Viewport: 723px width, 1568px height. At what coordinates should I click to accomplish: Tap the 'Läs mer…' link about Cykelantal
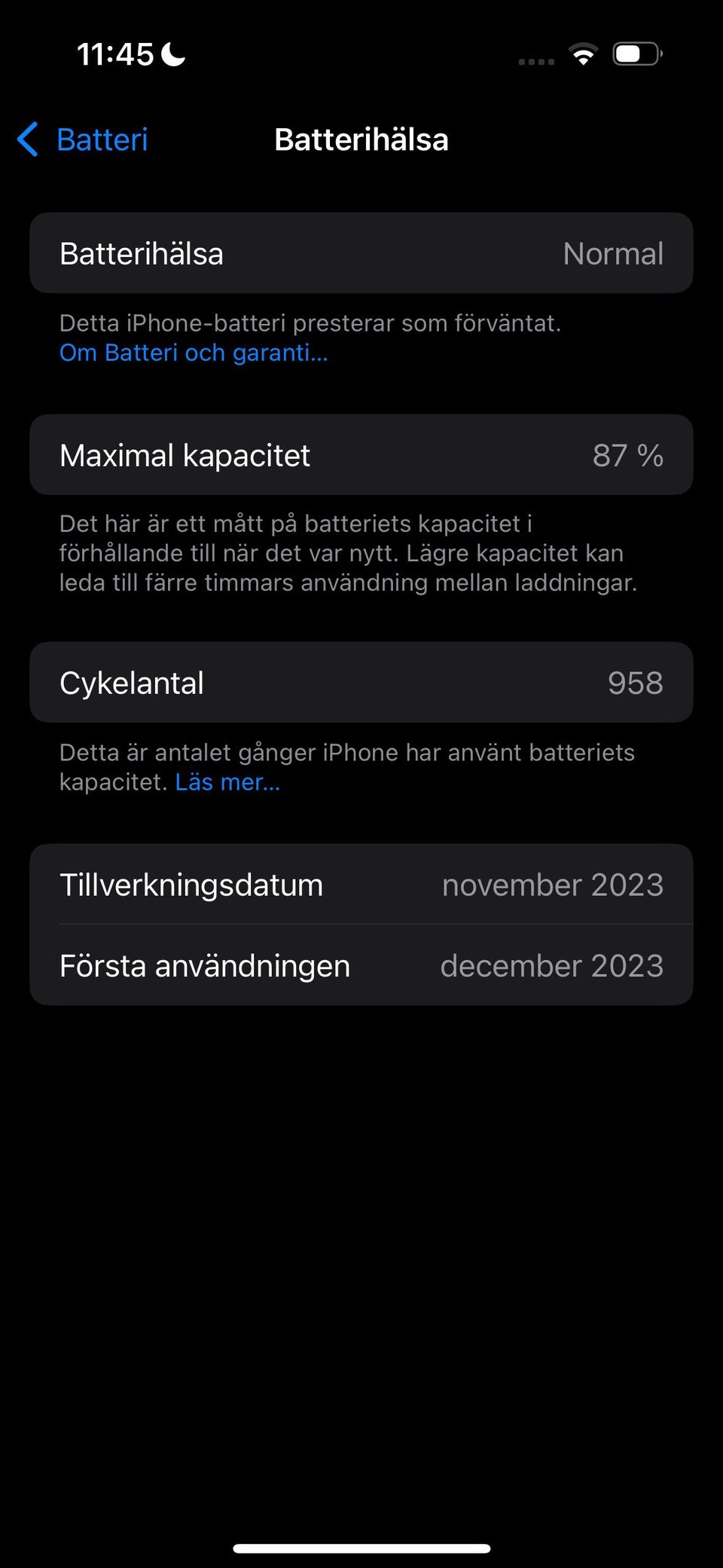pyautogui.click(x=227, y=782)
